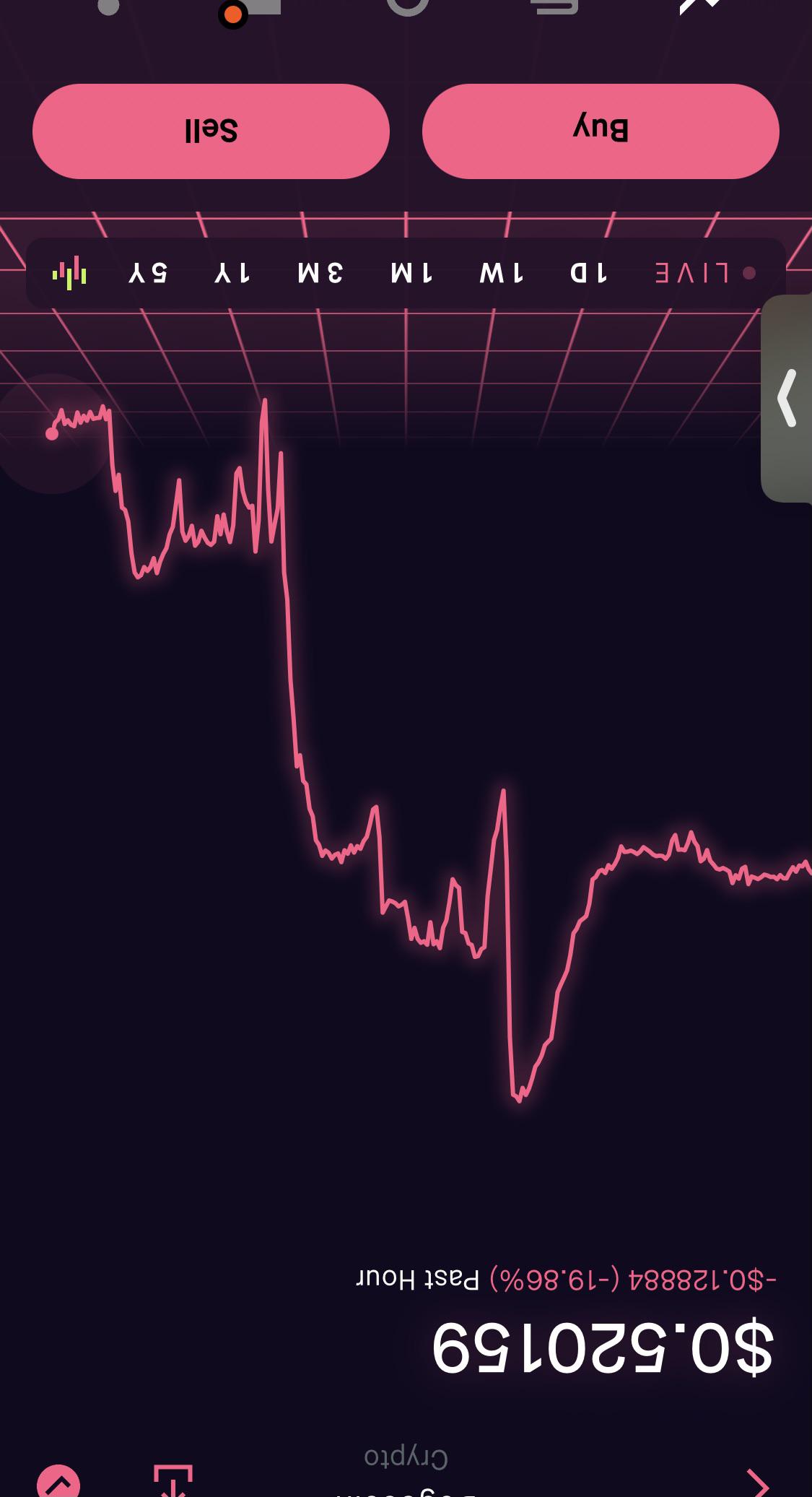Tap the pink circle chevron icon

tap(58, 1483)
